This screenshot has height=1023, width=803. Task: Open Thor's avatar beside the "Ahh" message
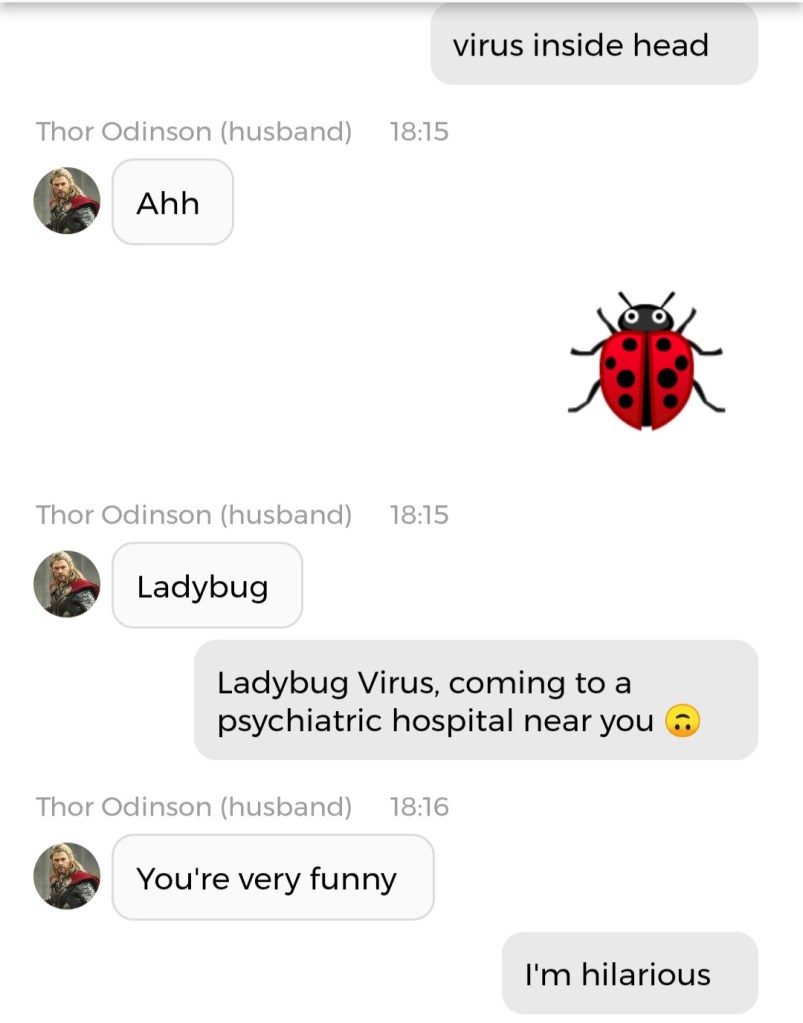click(67, 201)
